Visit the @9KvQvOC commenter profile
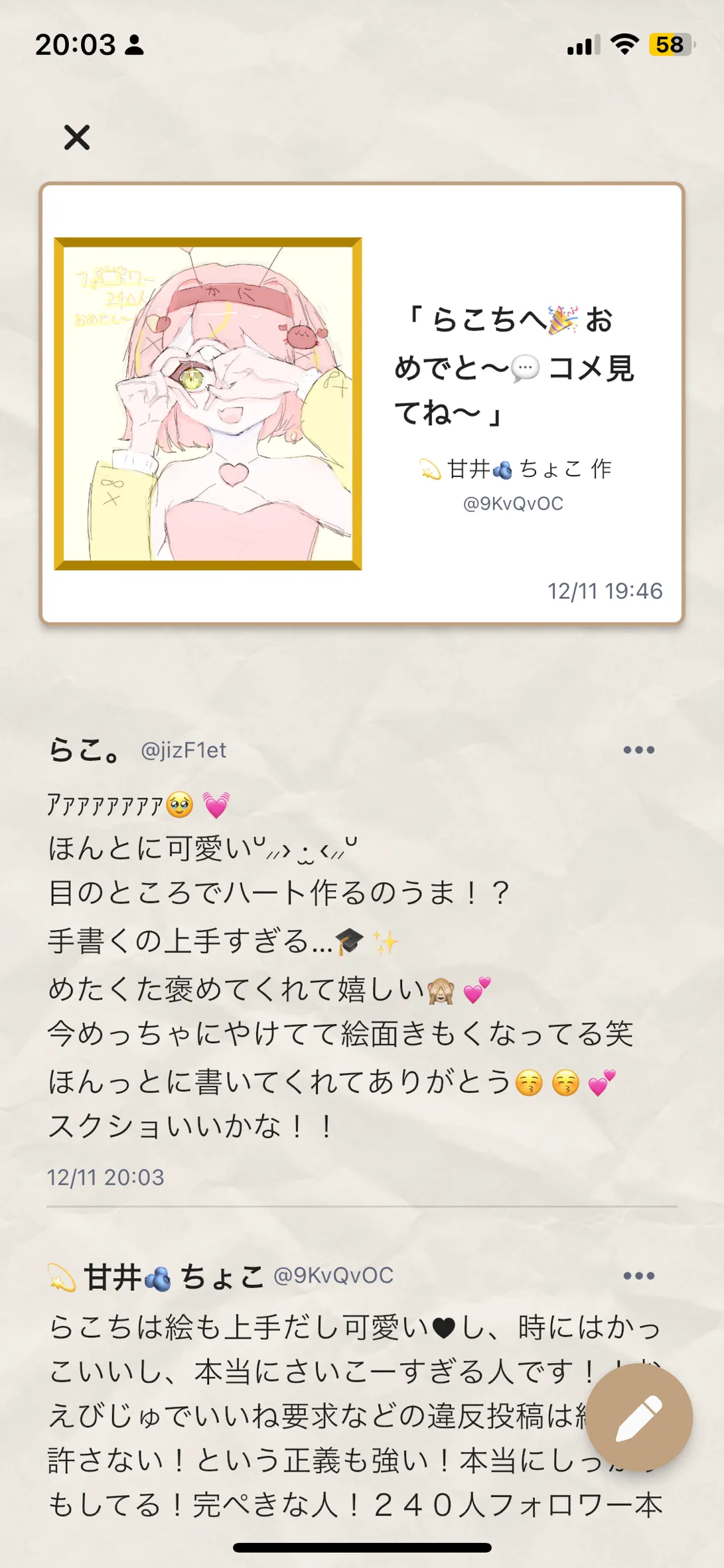 (x=333, y=1275)
